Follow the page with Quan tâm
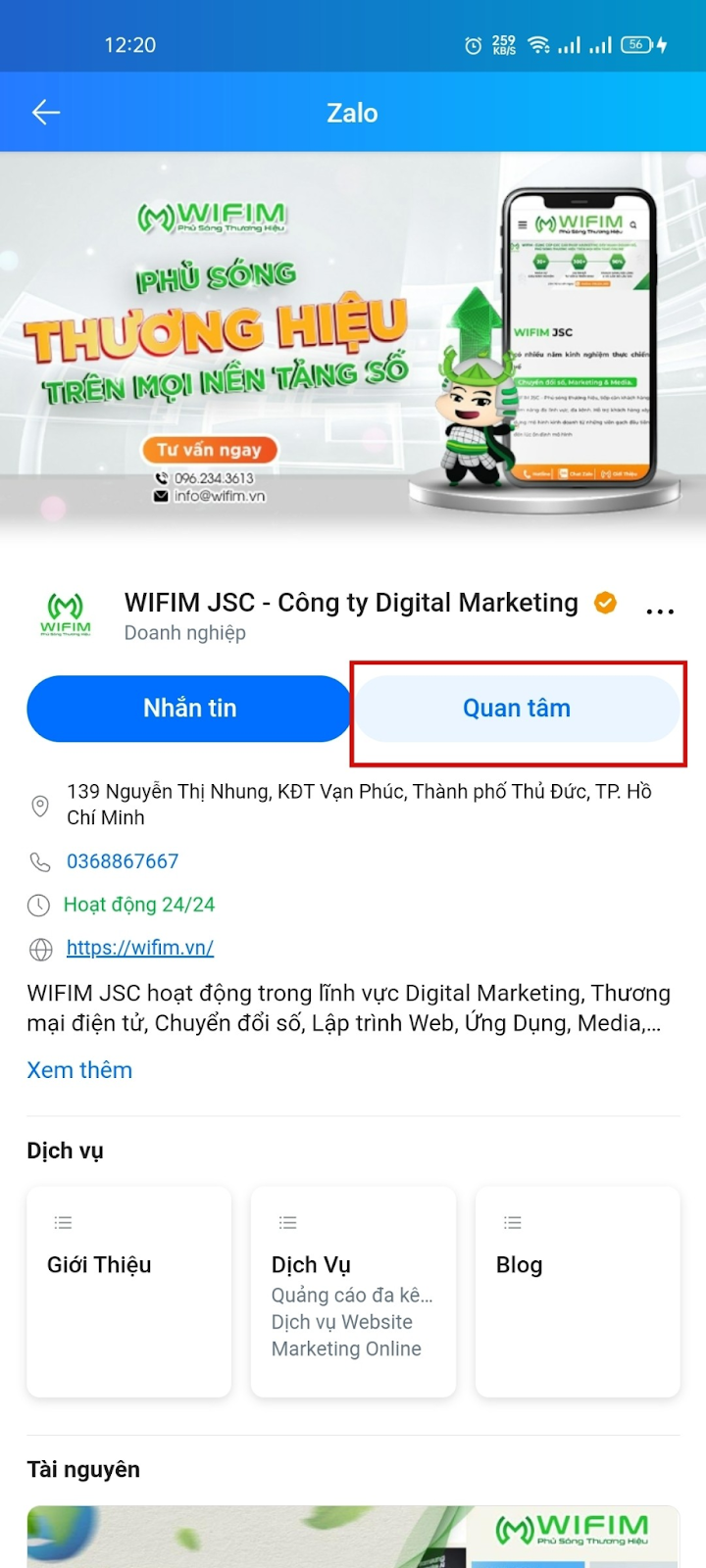Screen dimensions: 706x1568 [517, 709]
